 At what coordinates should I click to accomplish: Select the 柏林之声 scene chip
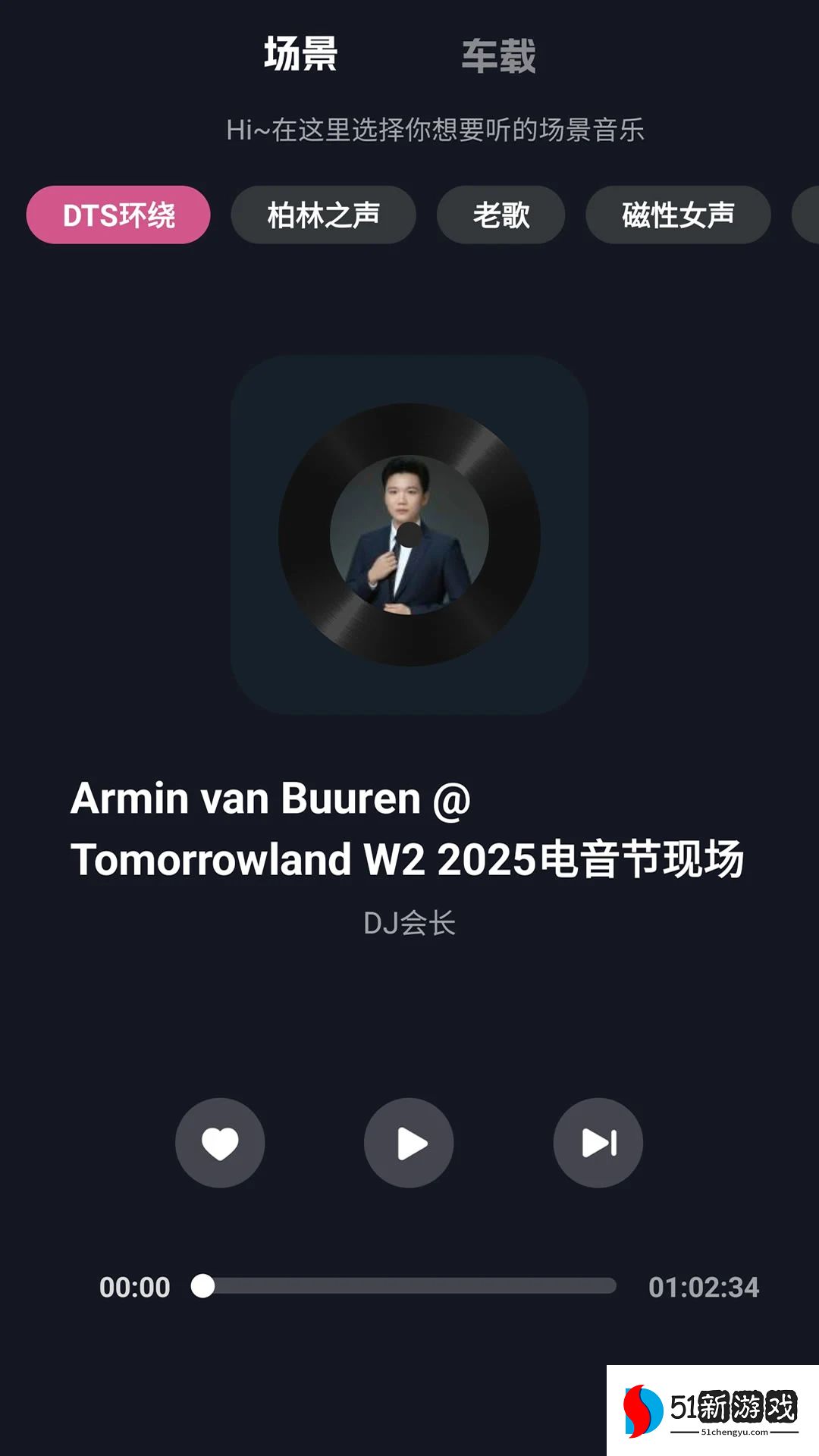(x=323, y=215)
